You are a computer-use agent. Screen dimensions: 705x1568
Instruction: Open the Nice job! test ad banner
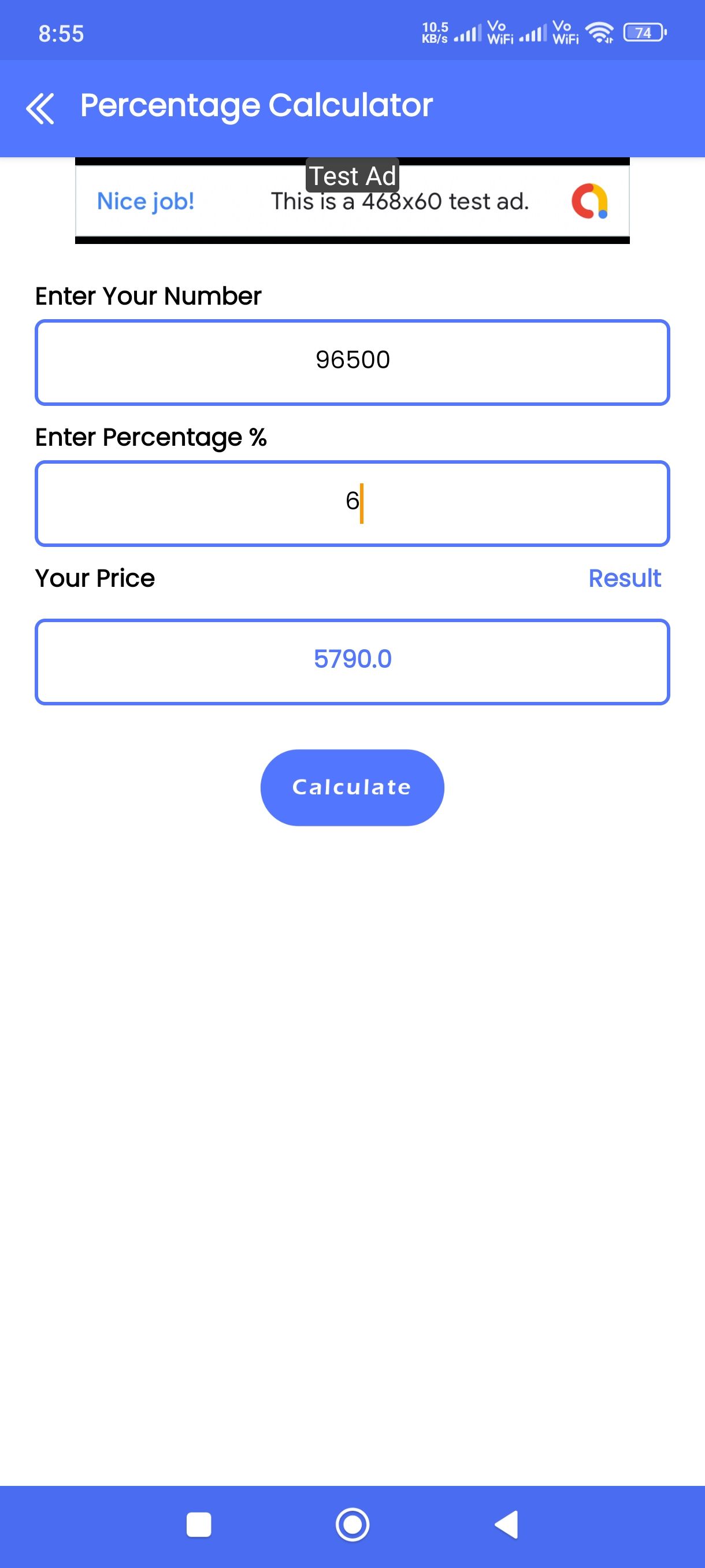[352, 201]
